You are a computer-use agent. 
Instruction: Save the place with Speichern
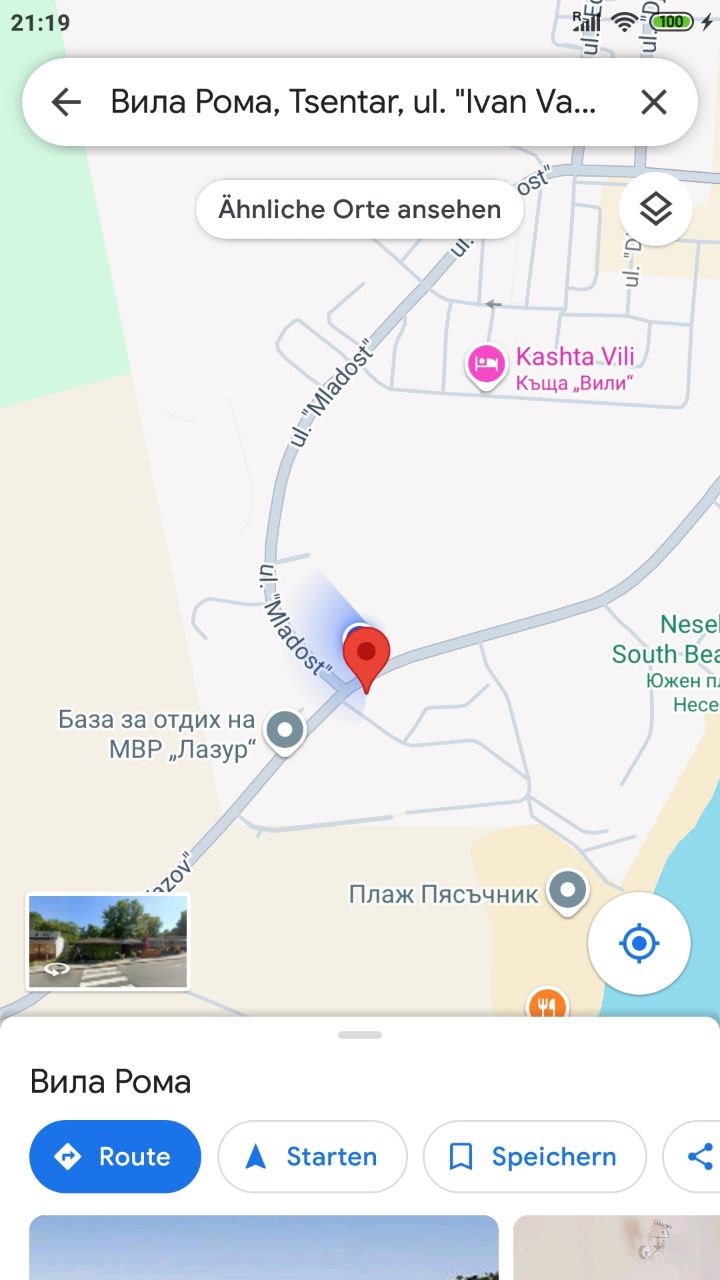pyautogui.click(x=534, y=1157)
